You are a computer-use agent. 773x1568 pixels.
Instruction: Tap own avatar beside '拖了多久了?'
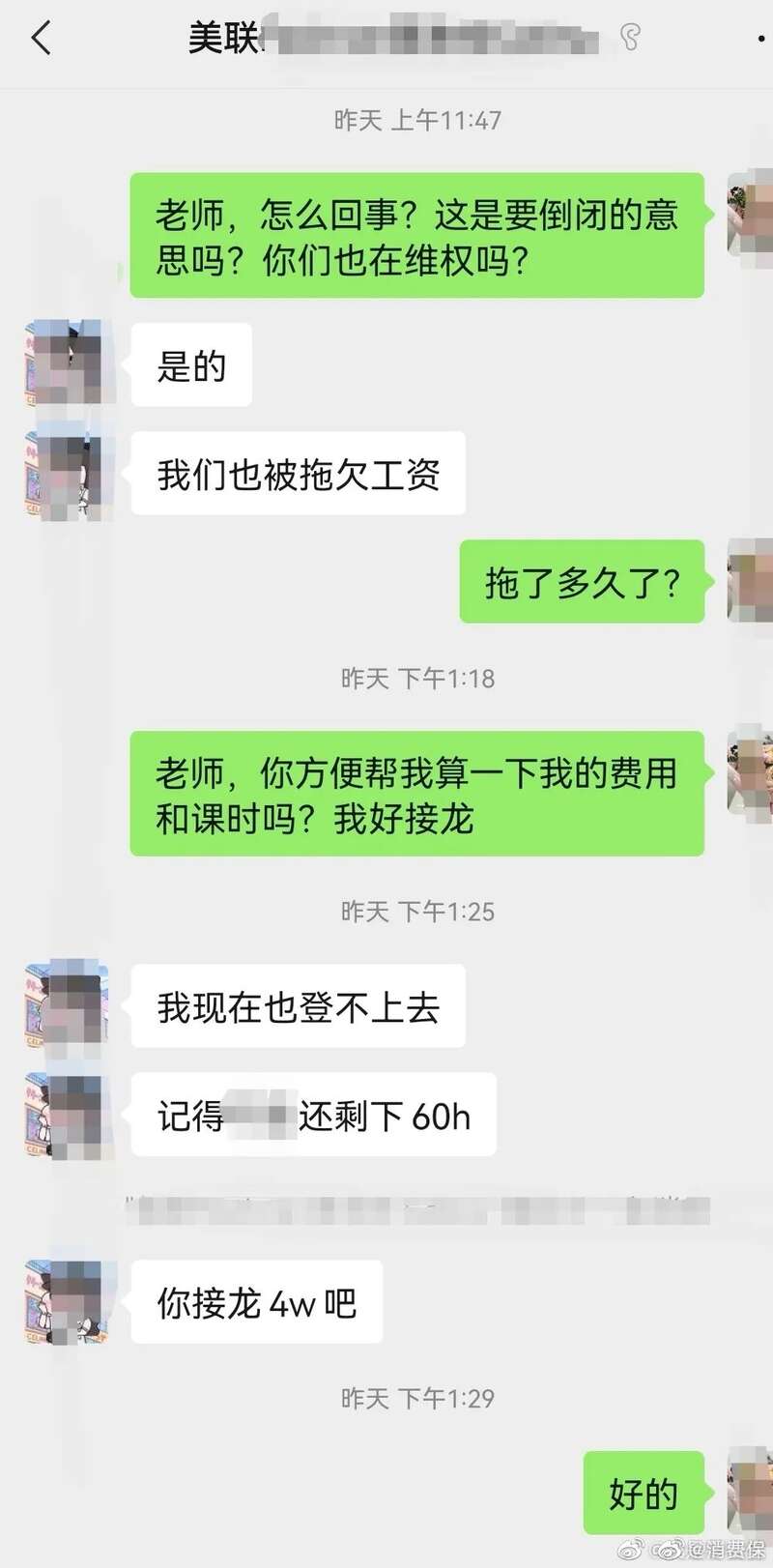[751, 581]
